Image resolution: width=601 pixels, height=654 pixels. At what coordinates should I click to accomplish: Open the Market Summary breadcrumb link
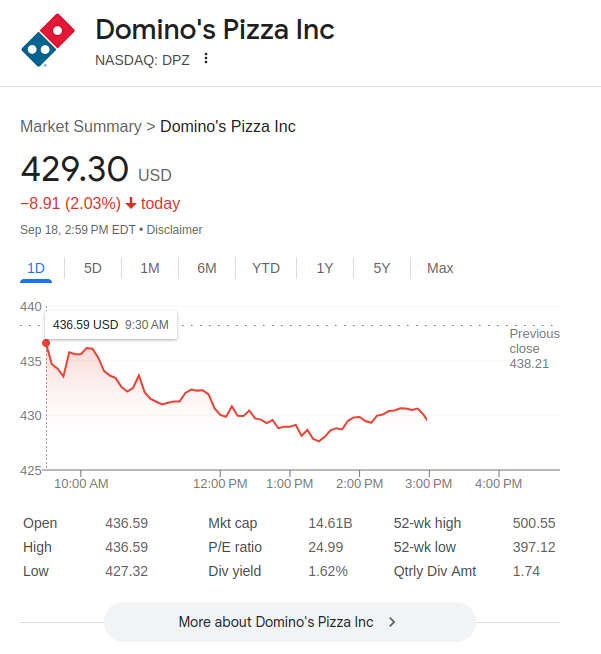(80, 127)
